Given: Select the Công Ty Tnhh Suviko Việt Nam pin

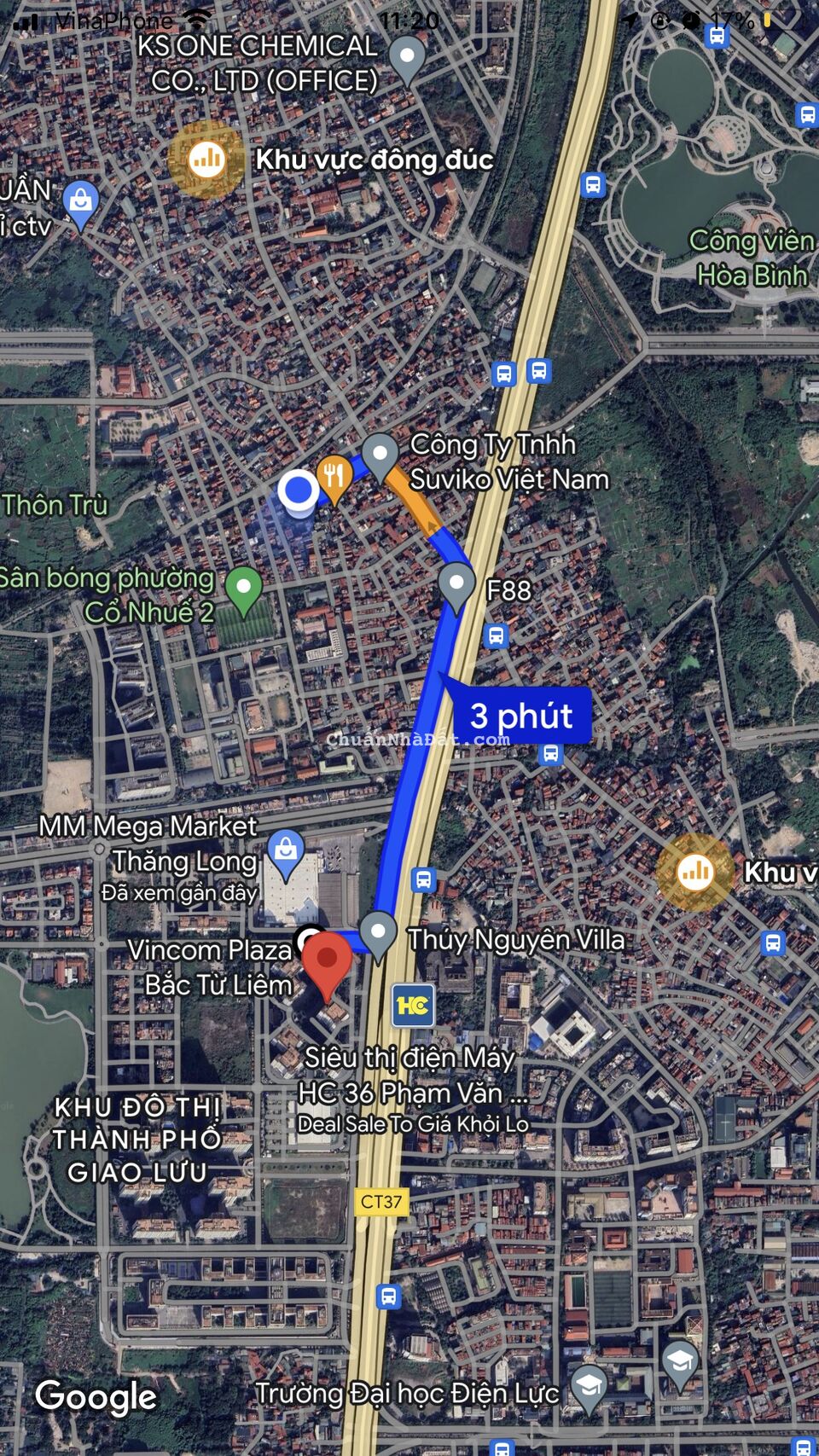Looking at the screenshot, I should coord(380,453).
